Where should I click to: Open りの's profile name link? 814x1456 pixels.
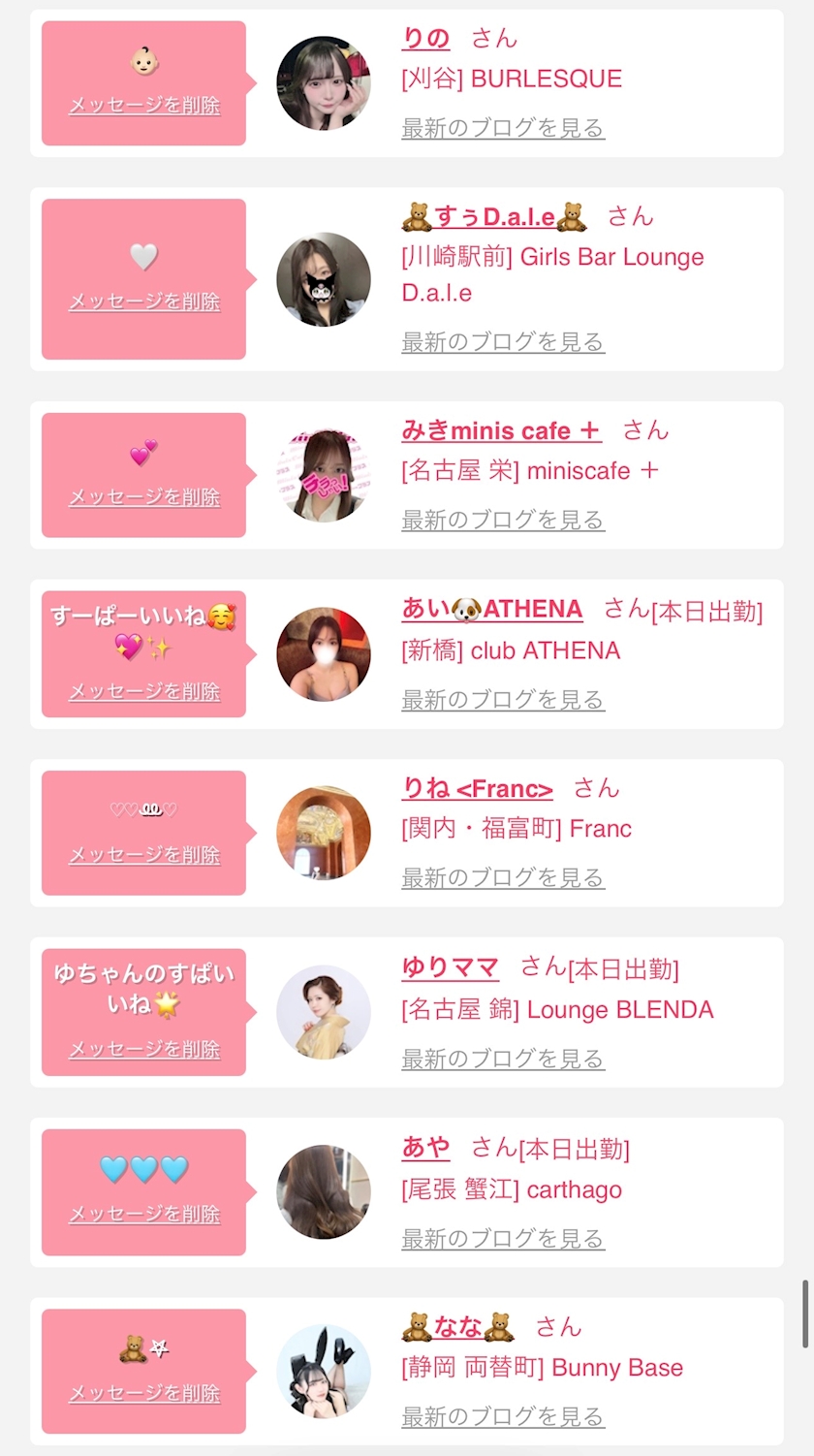coord(425,38)
